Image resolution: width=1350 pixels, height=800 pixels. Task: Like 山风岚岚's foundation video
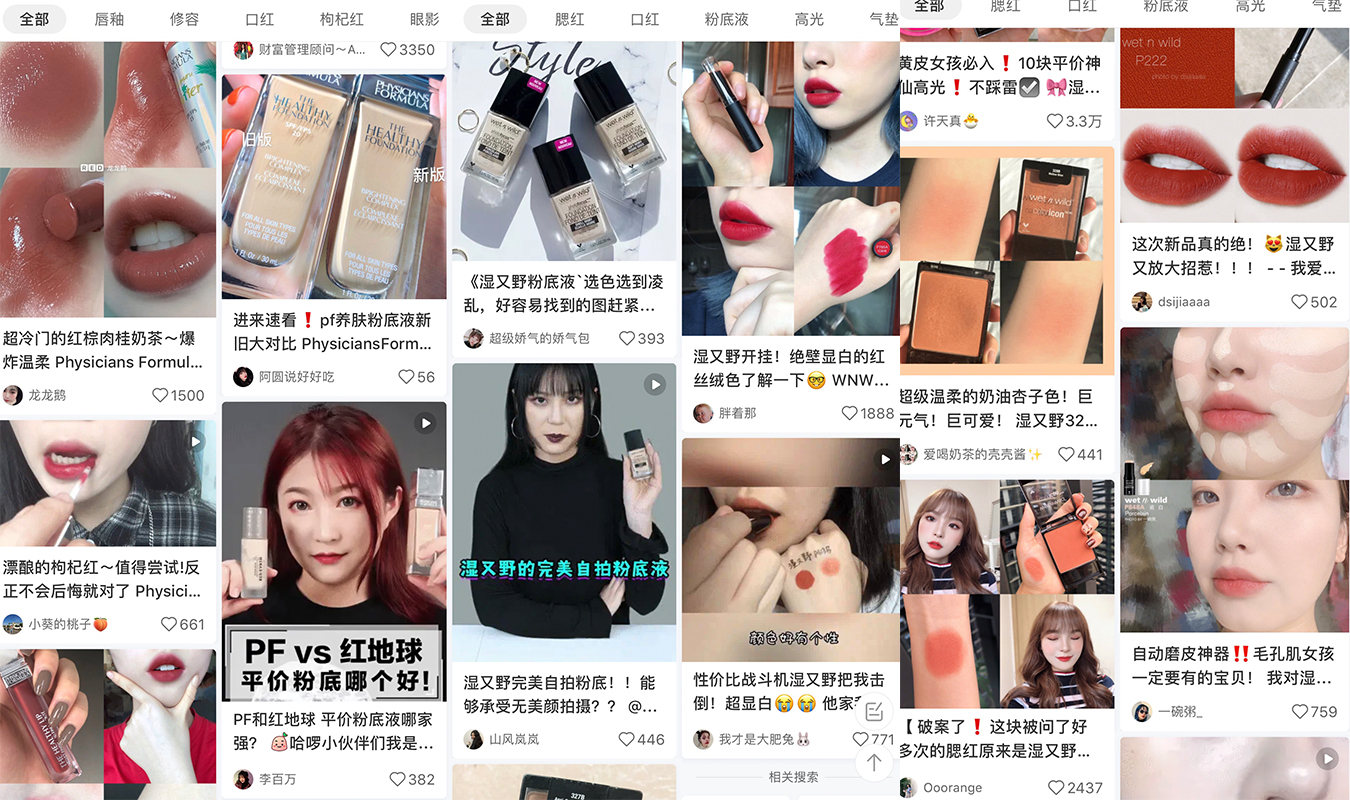(627, 739)
